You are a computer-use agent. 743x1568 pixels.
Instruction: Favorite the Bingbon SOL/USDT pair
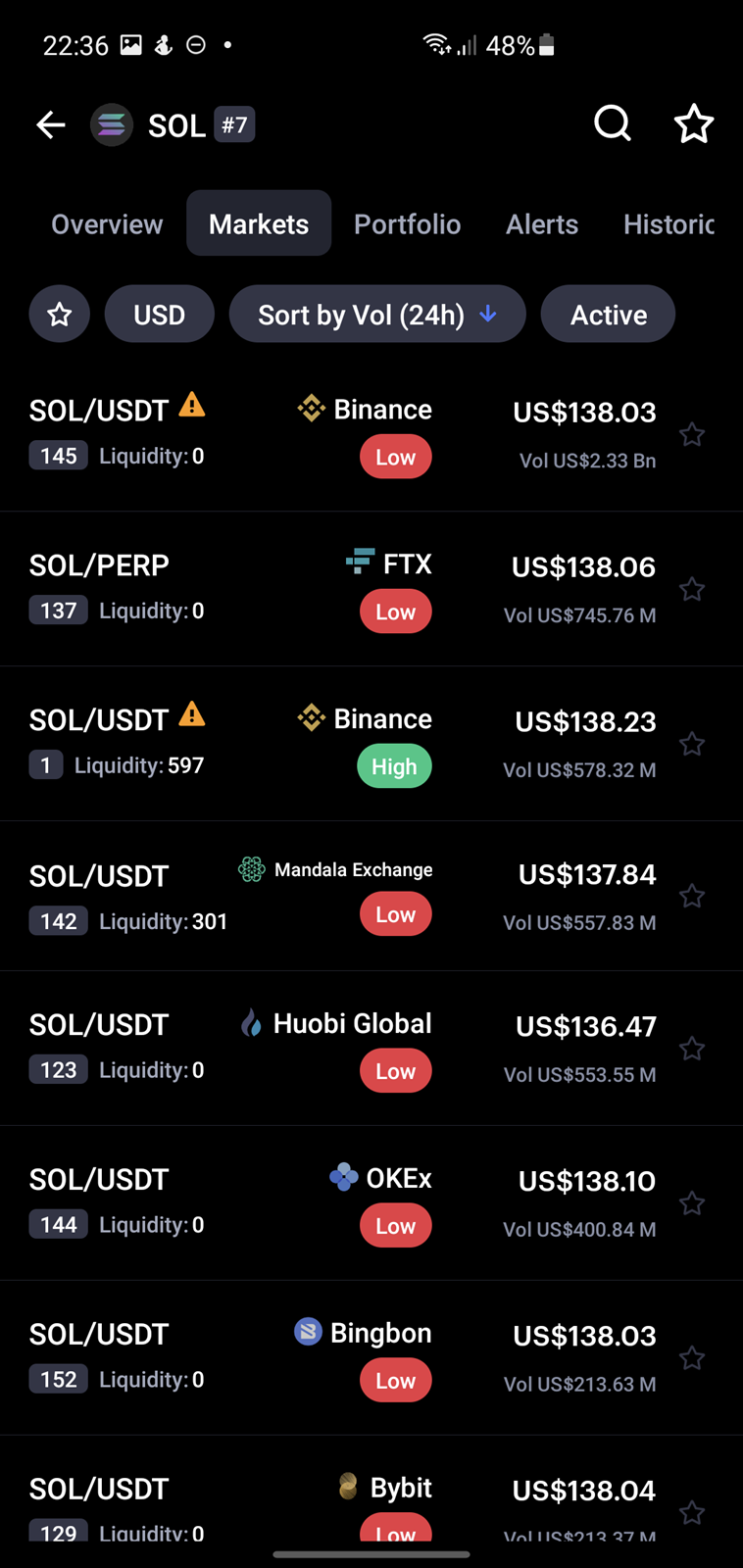pos(692,1358)
